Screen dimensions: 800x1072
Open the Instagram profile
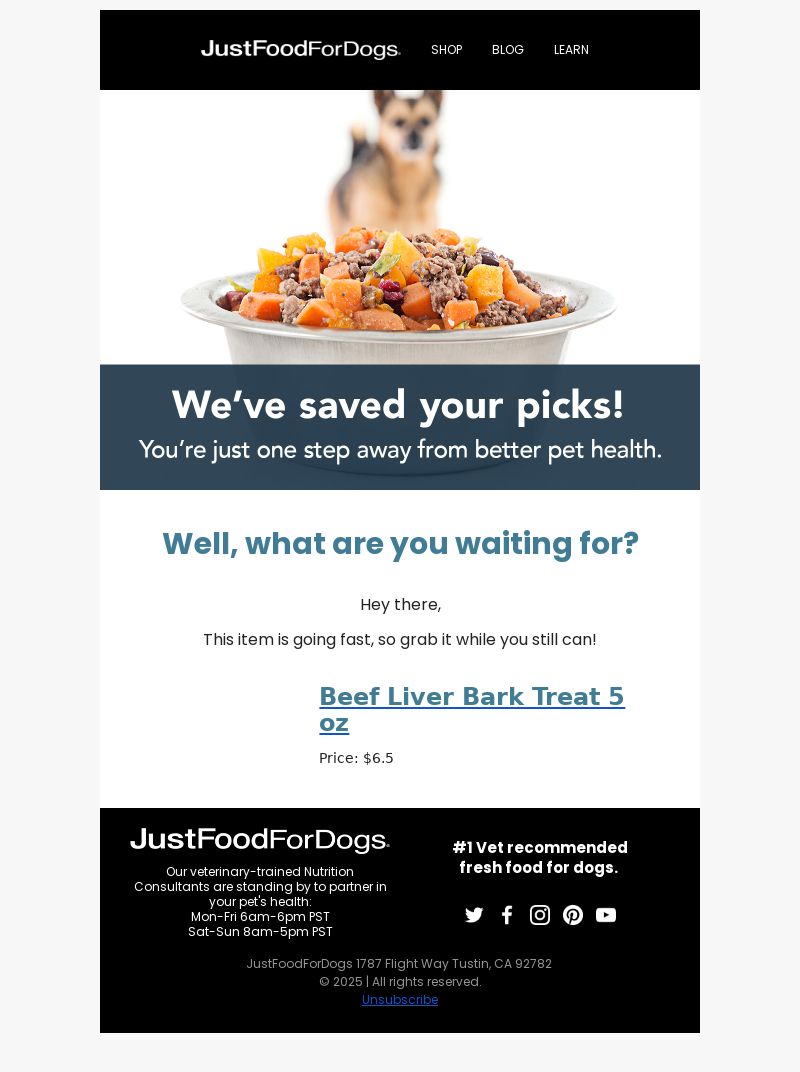(540, 915)
